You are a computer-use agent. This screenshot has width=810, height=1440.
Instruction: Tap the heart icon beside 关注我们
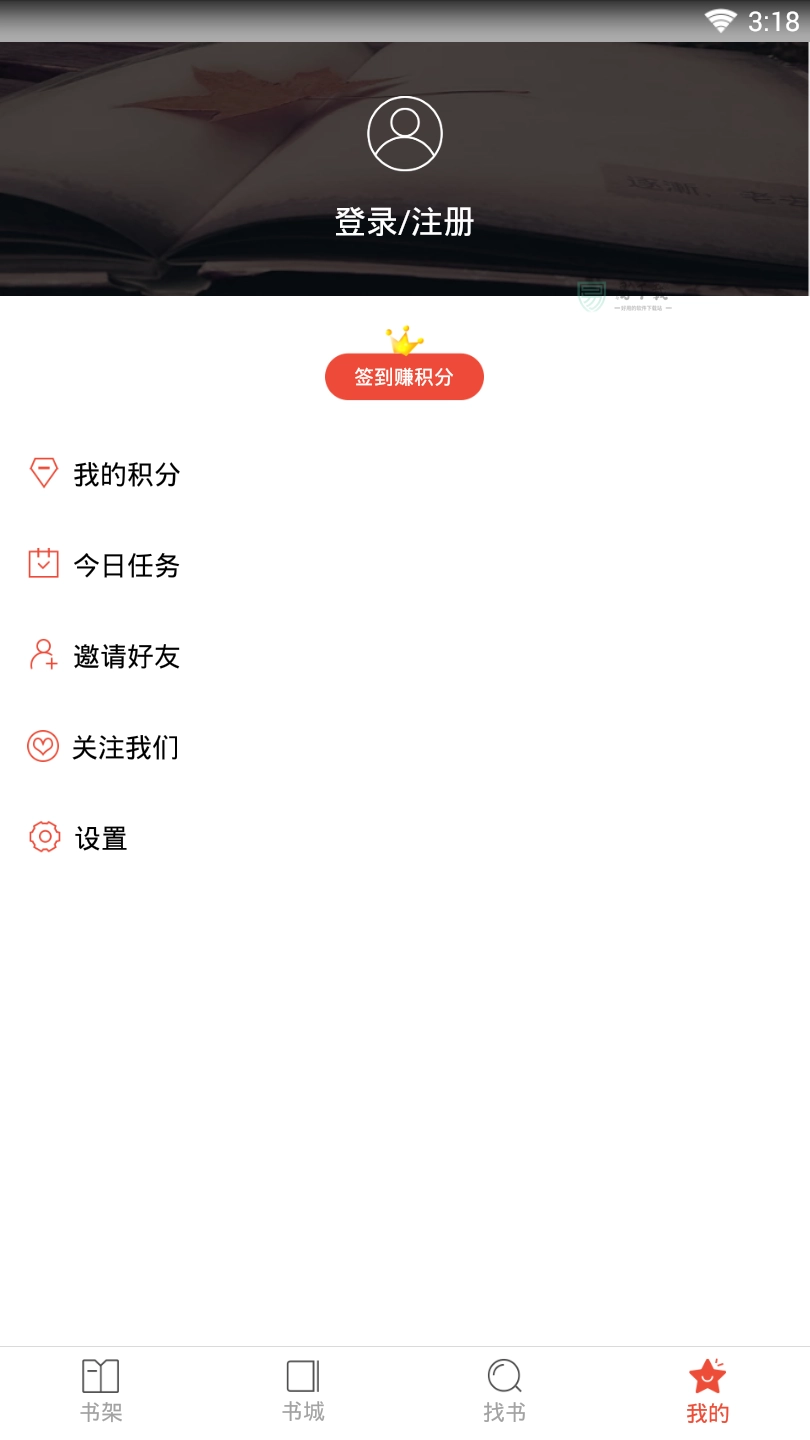pos(42,747)
